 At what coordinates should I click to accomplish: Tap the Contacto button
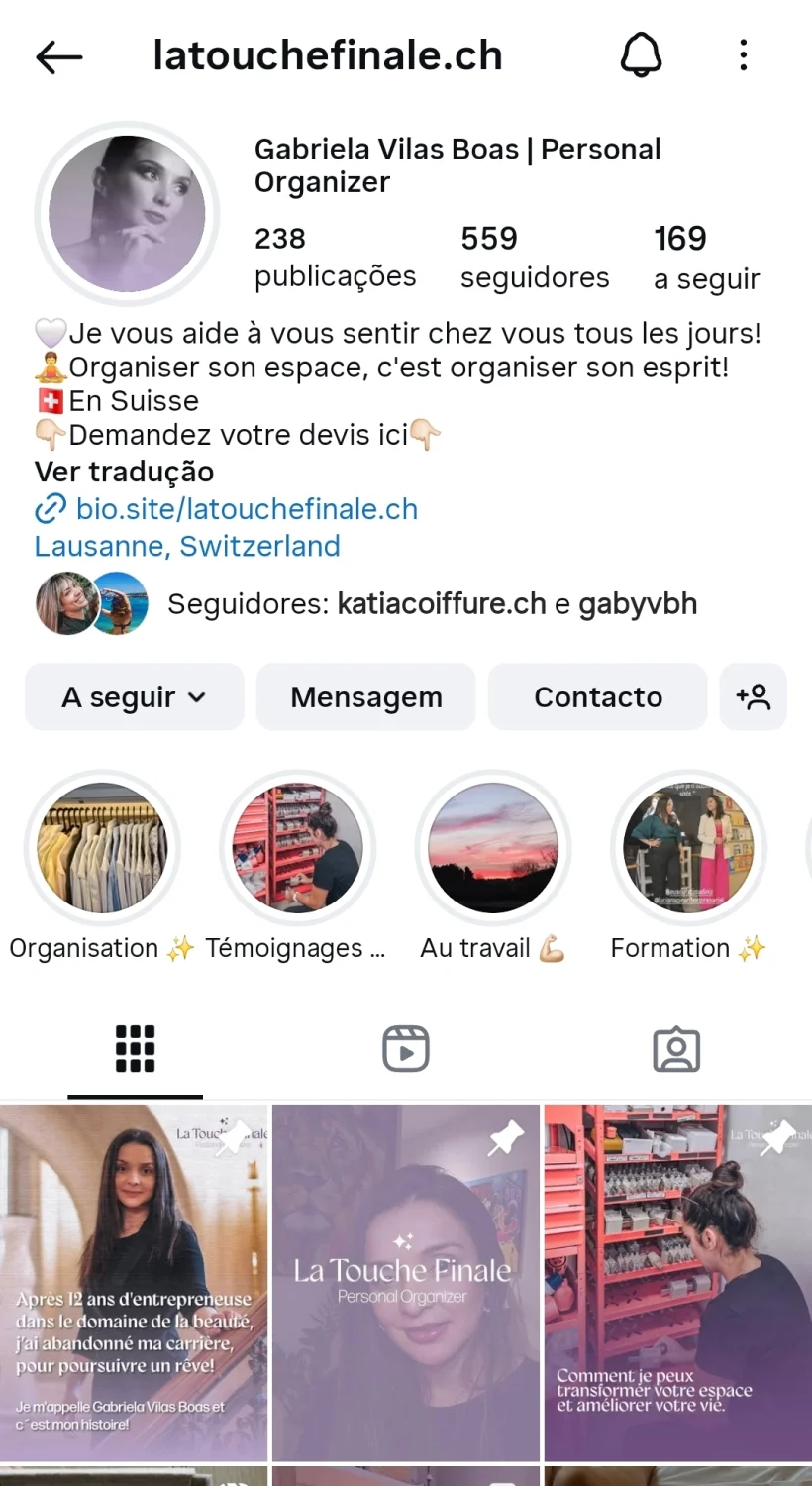tap(598, 697)
